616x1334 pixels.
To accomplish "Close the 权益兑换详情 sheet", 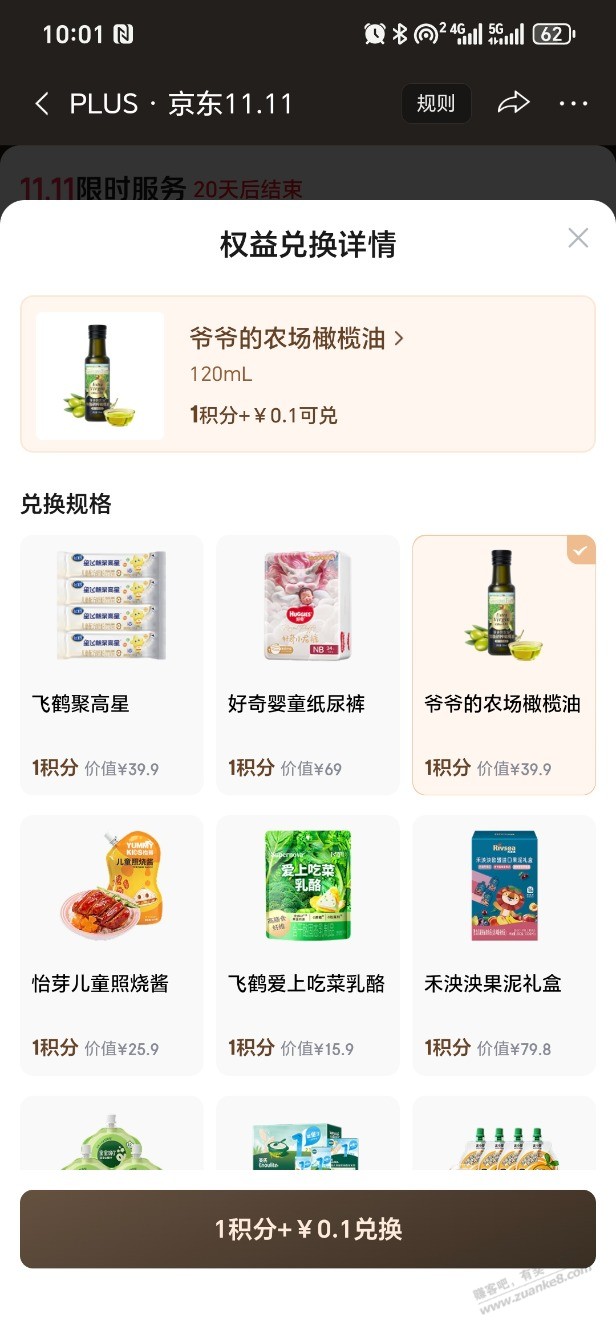I will [578, 238].
